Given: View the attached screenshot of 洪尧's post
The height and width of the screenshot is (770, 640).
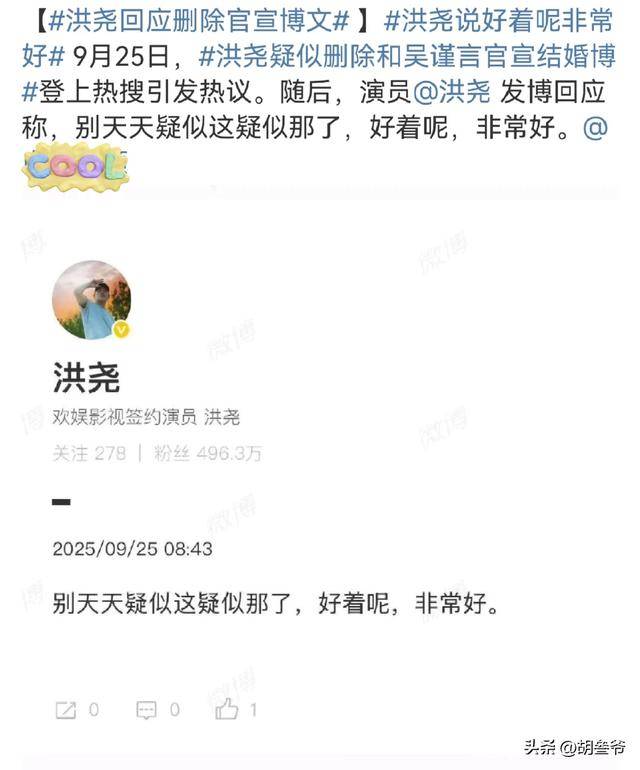Looking at the screenshot, I should click(x=320, y=480).
